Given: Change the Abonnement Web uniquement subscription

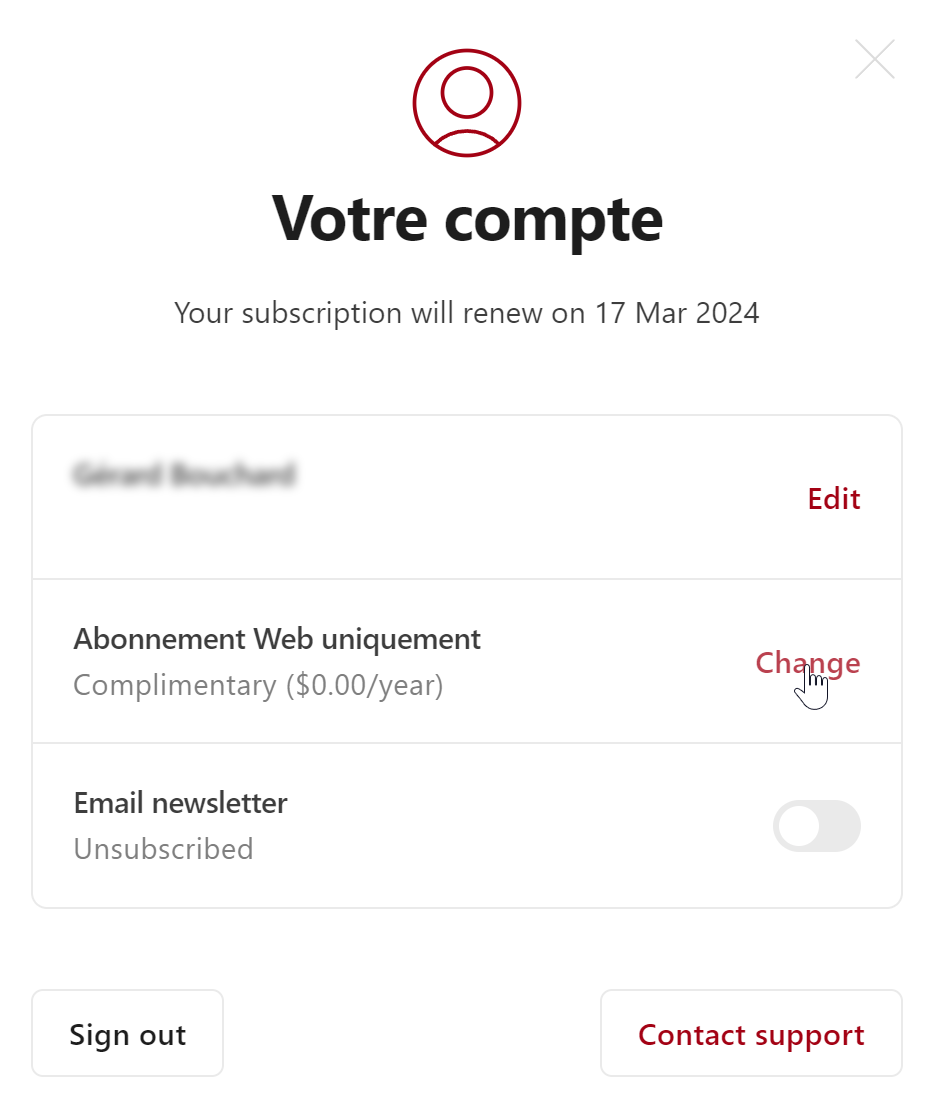Looking at the screenshot, I should (x=807, y=663).
